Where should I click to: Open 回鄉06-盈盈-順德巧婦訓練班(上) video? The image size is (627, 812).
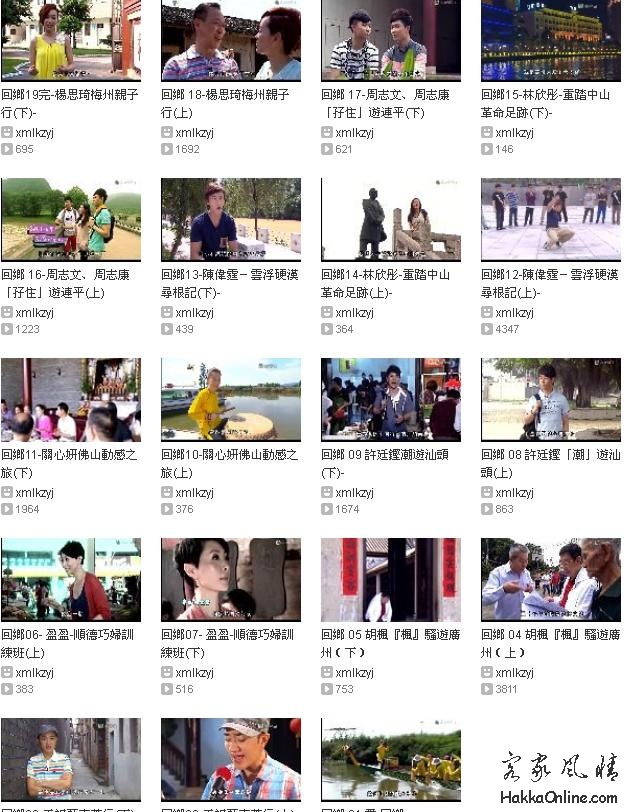70,579
